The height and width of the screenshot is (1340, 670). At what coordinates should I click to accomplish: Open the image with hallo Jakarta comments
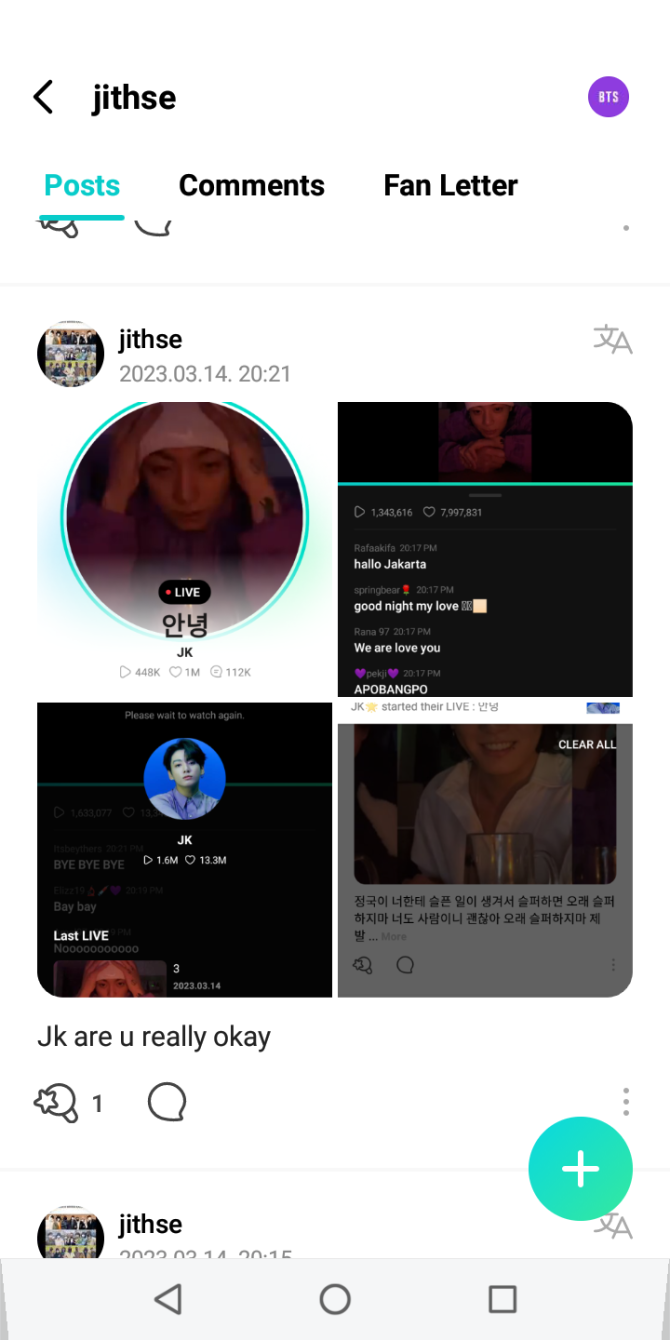coord(485,549)
